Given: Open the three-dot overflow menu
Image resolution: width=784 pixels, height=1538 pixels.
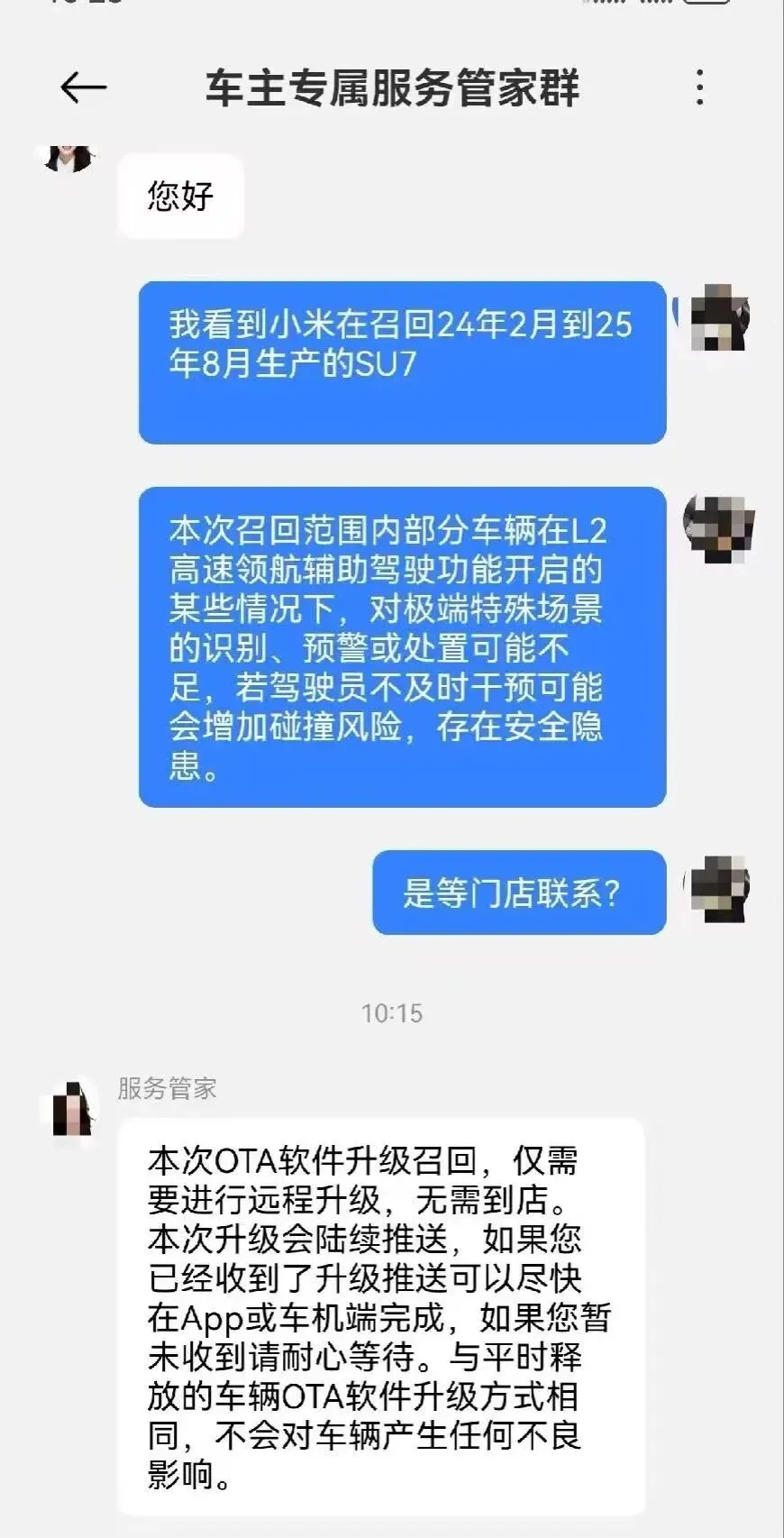Looking at the screenshot, I should (700, 87).
